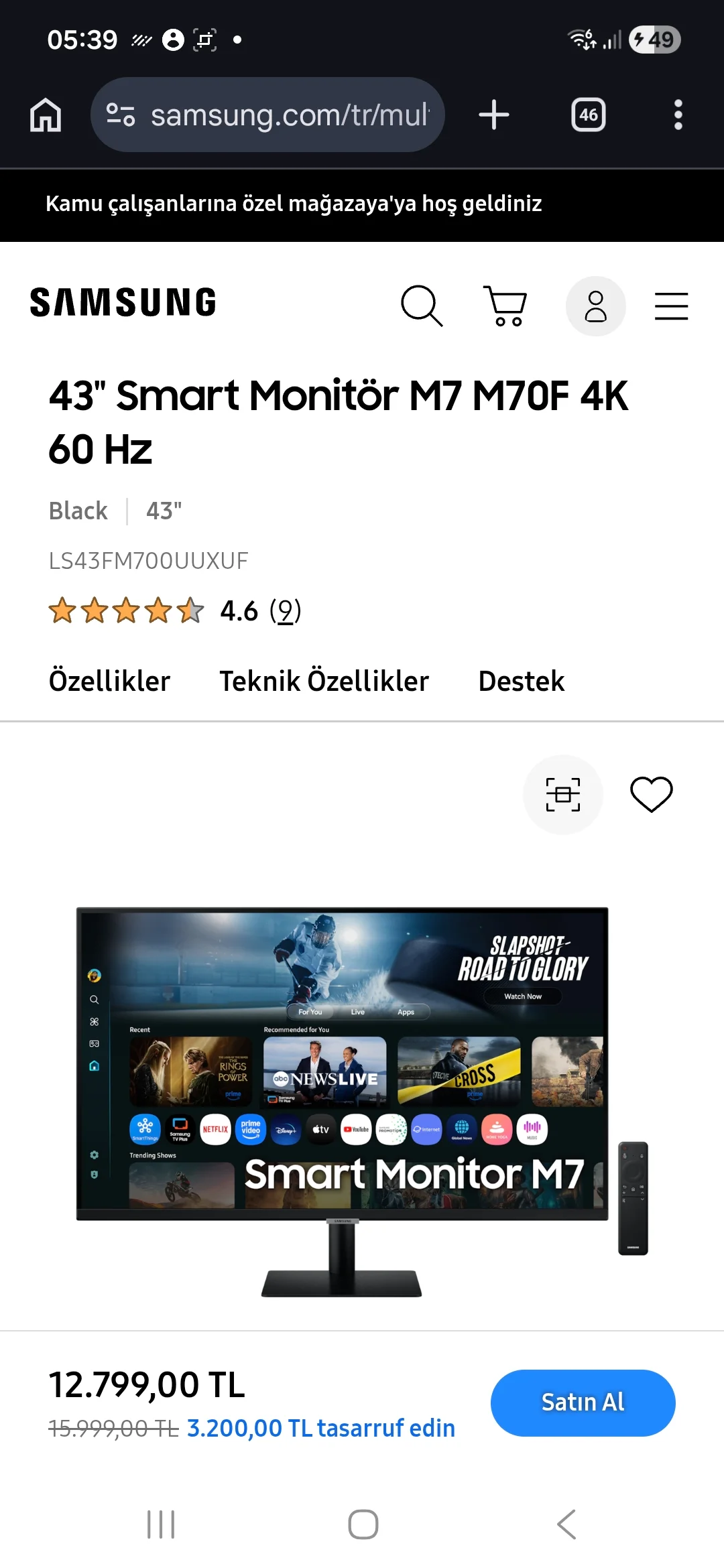Screen dimensions: 724x1568
Task: Open the browser home page
Action: coord(46,115)
